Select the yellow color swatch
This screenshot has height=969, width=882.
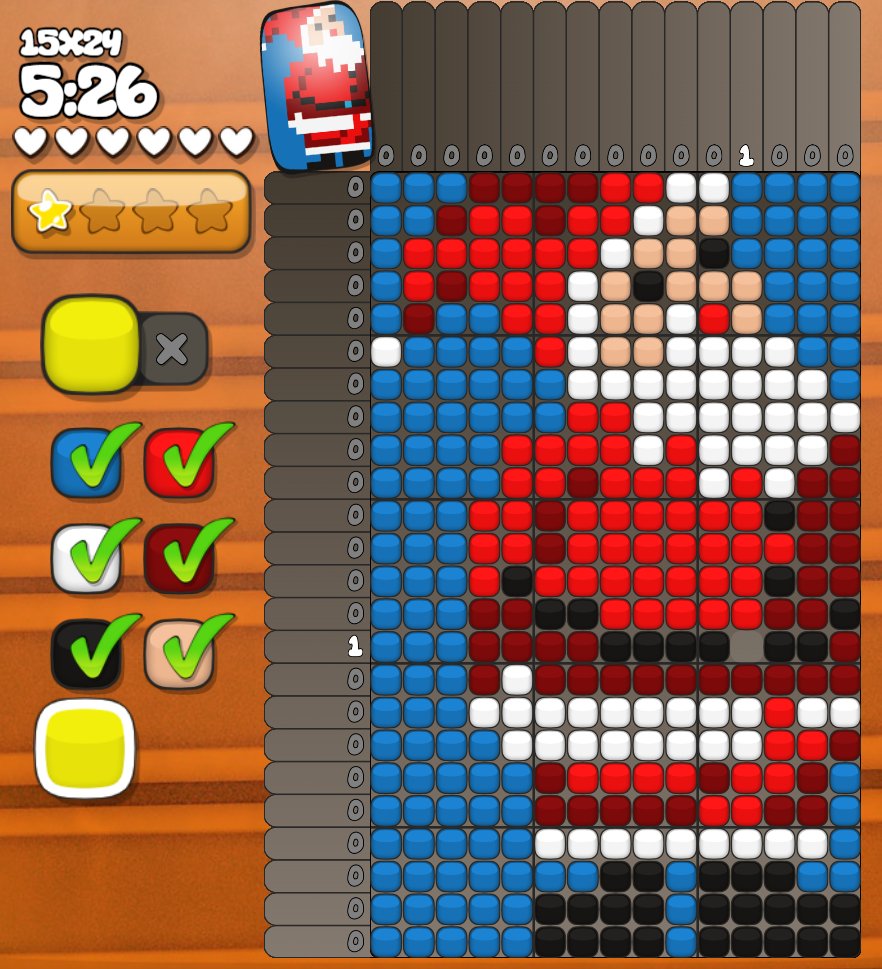point(84,748)
